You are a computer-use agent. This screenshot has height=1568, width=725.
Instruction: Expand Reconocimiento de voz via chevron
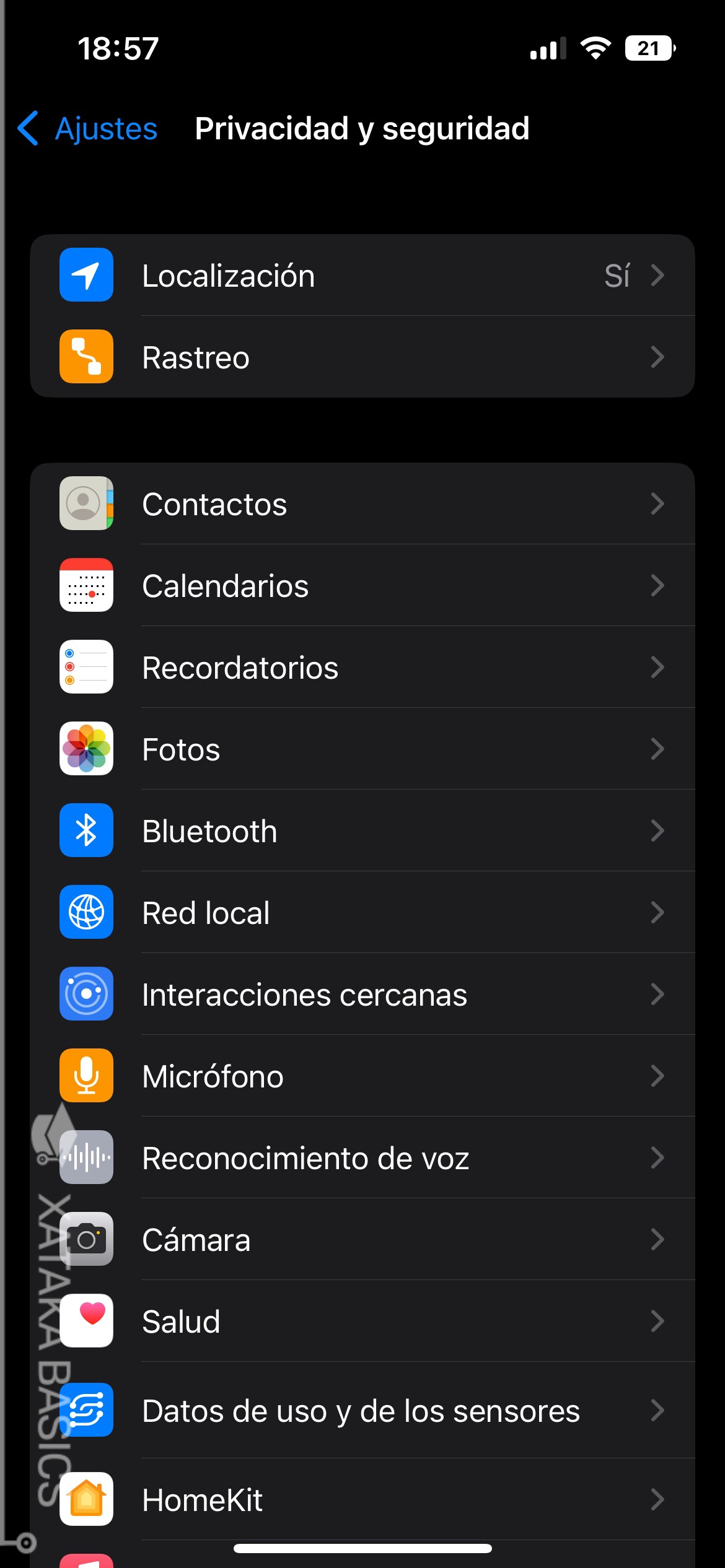pyautogui.click(x=658, y=1158)
